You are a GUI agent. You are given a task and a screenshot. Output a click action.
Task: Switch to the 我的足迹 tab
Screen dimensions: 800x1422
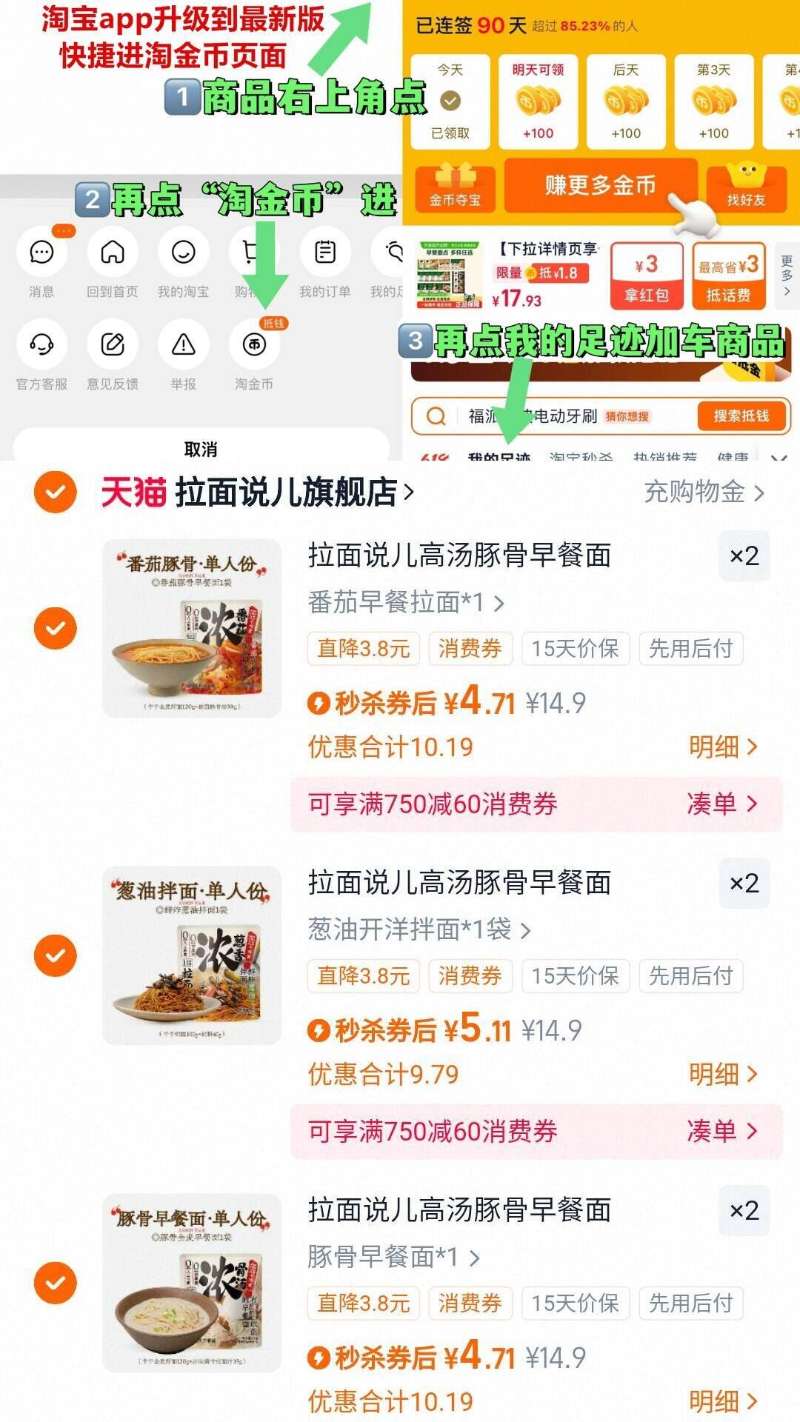click(x=501, y=456)
